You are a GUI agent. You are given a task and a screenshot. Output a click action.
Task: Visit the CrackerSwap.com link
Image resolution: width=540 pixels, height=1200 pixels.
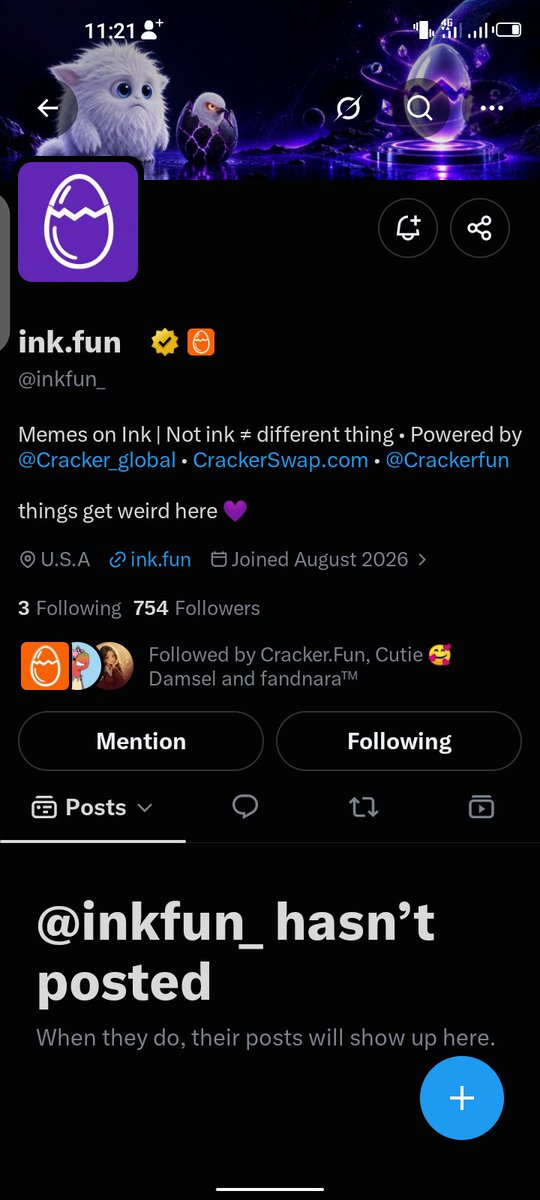280,461
